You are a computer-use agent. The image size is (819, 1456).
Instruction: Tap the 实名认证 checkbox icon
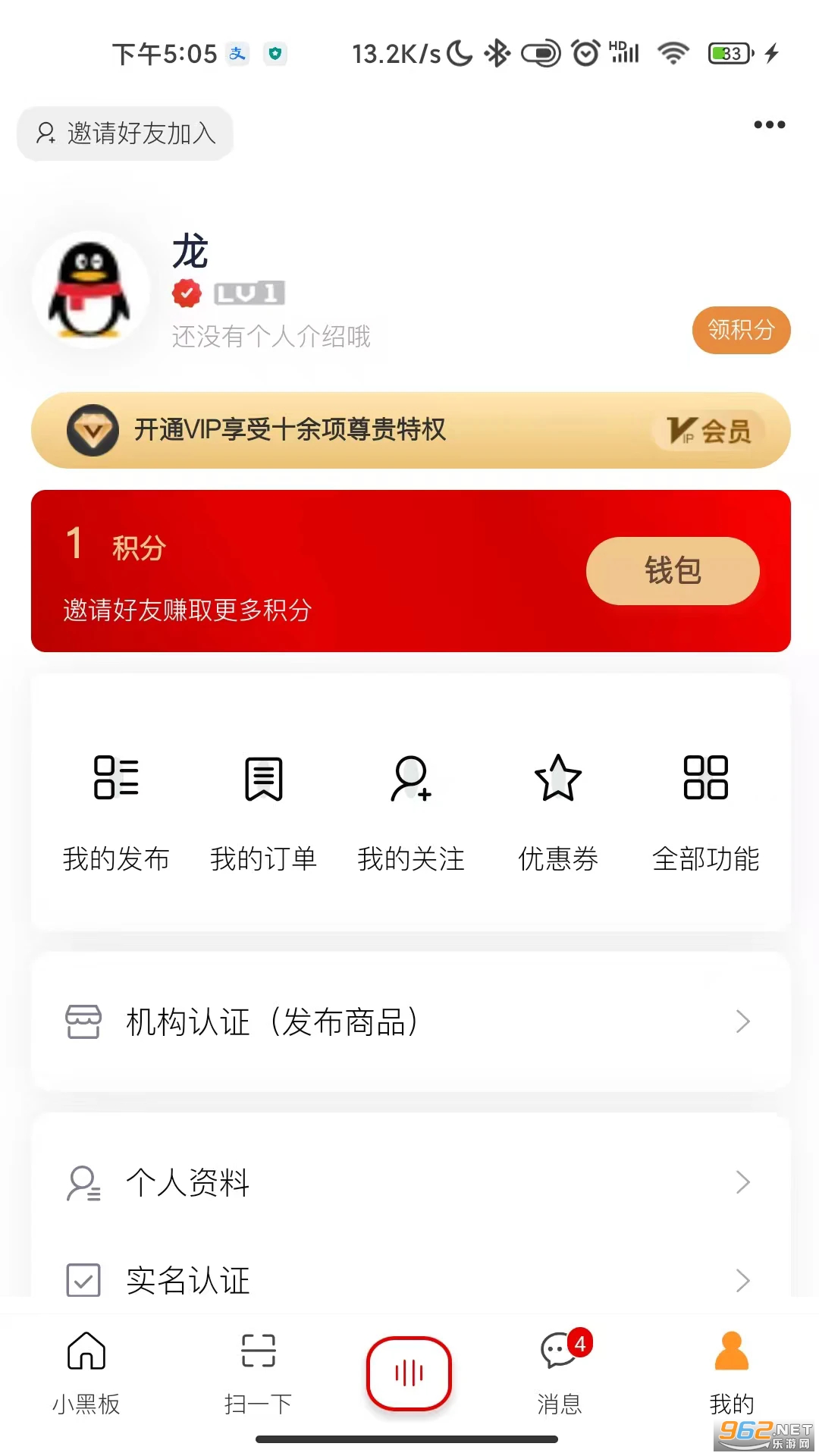pos(83,1280)
